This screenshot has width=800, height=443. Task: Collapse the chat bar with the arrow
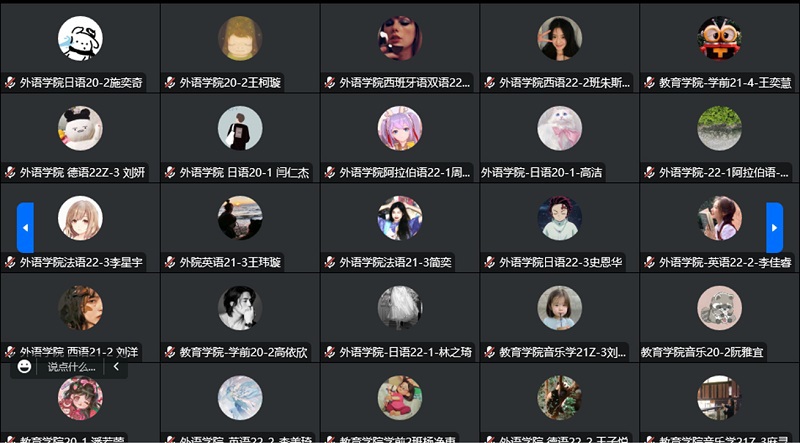116,367
